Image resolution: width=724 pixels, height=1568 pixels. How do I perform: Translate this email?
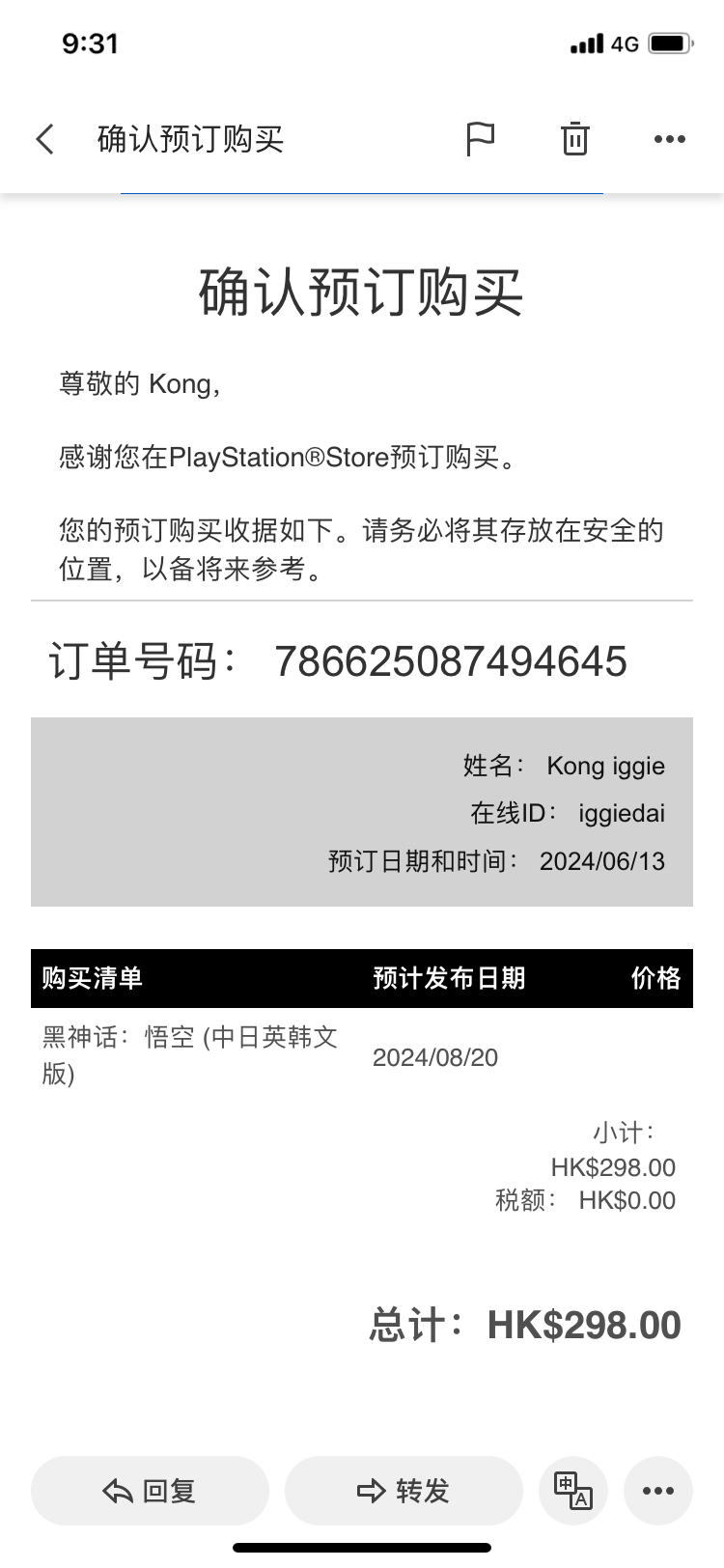coord(573,1491)
